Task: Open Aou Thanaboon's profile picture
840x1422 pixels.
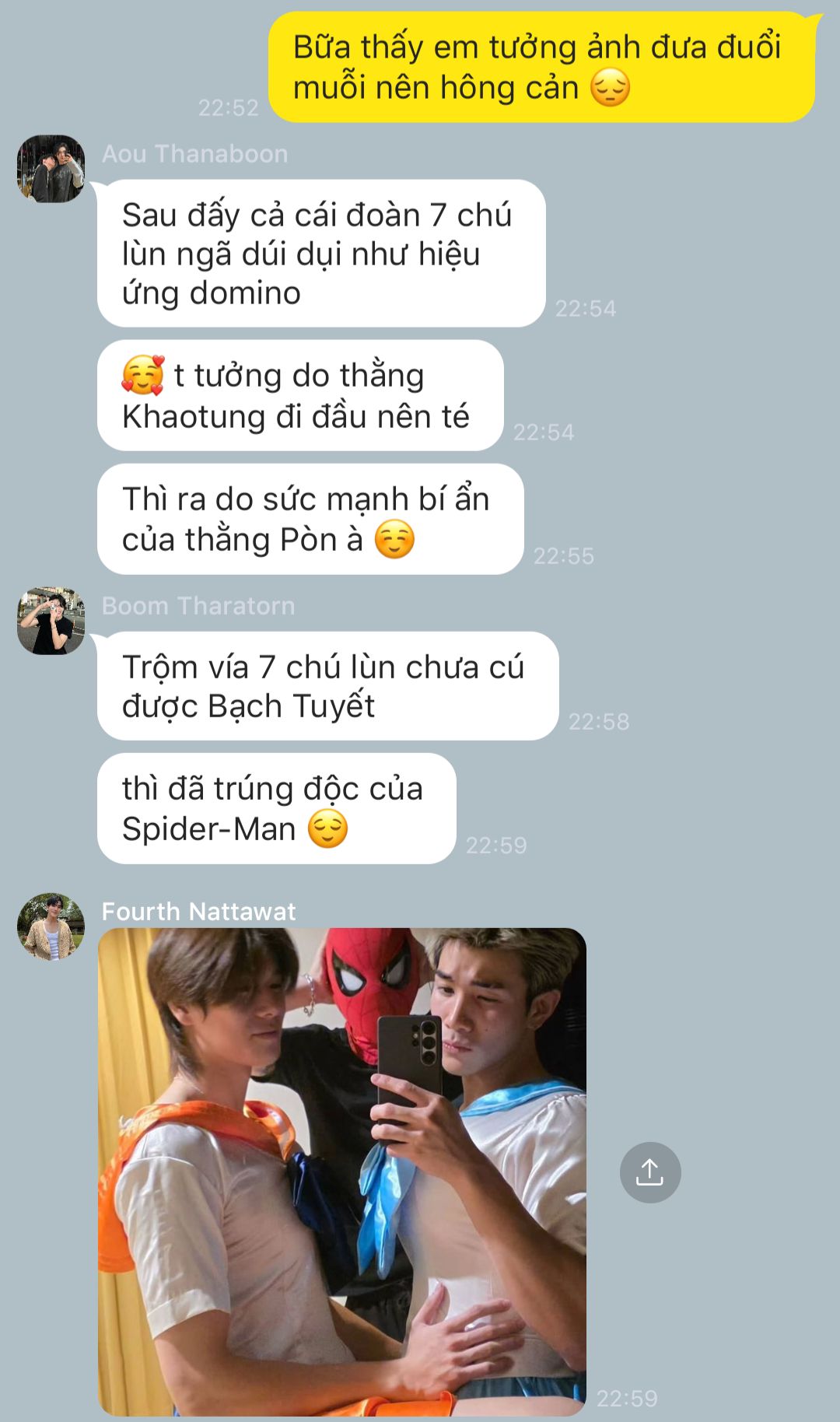Action: (51, 169)
